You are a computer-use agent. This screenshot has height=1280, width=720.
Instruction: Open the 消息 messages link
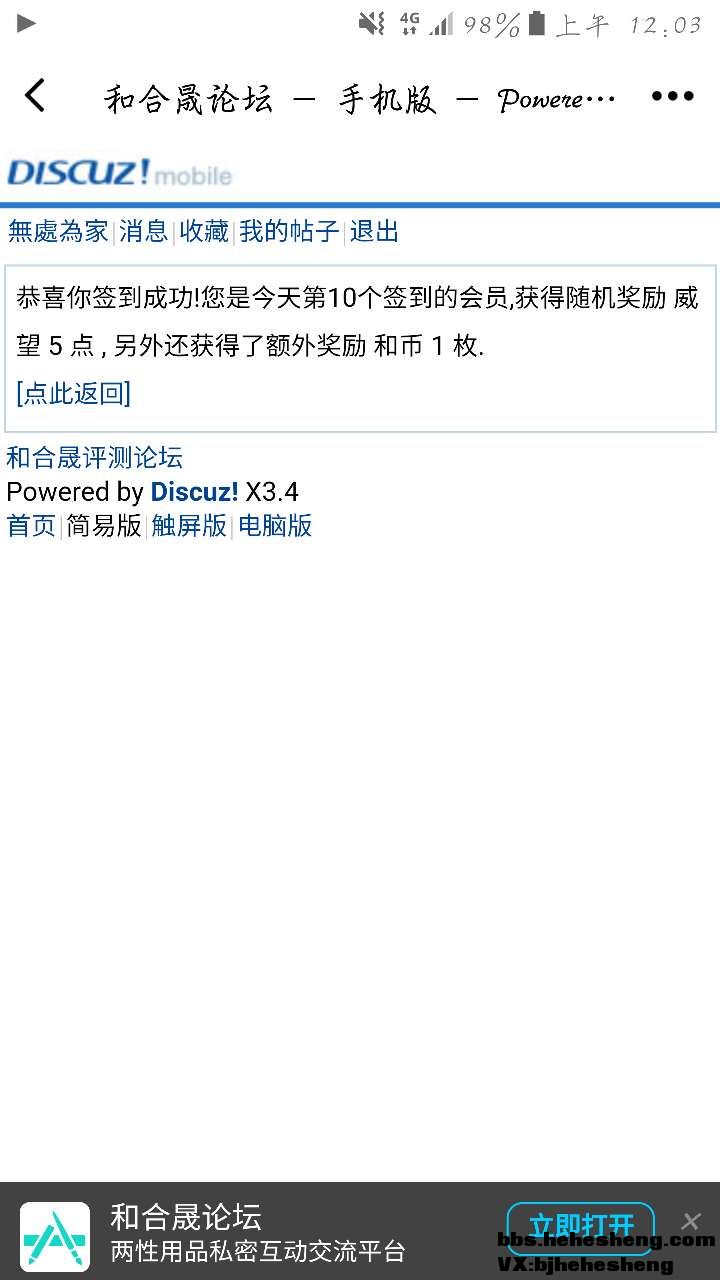144,232
